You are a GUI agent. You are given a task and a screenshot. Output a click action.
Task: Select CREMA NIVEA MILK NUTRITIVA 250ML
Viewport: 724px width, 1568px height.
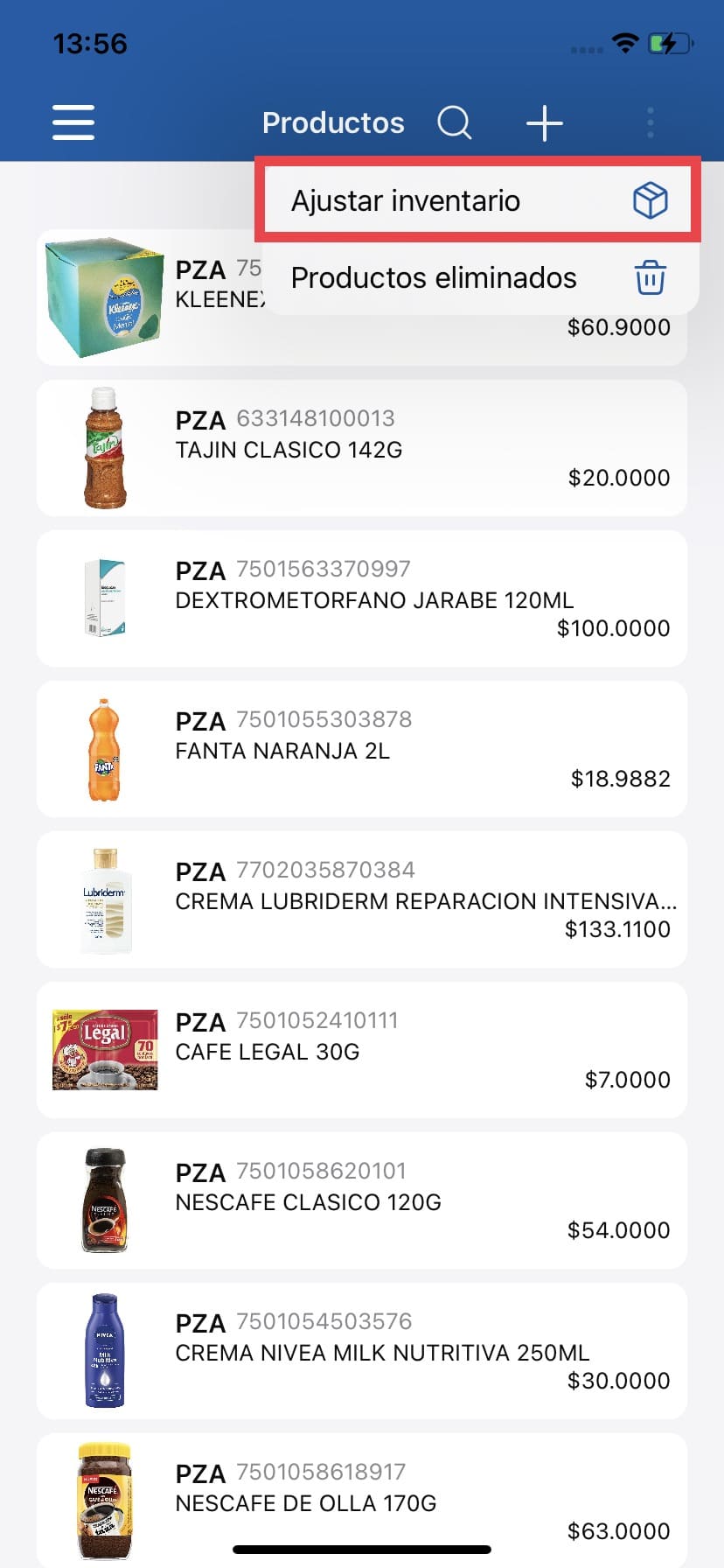362,1351
